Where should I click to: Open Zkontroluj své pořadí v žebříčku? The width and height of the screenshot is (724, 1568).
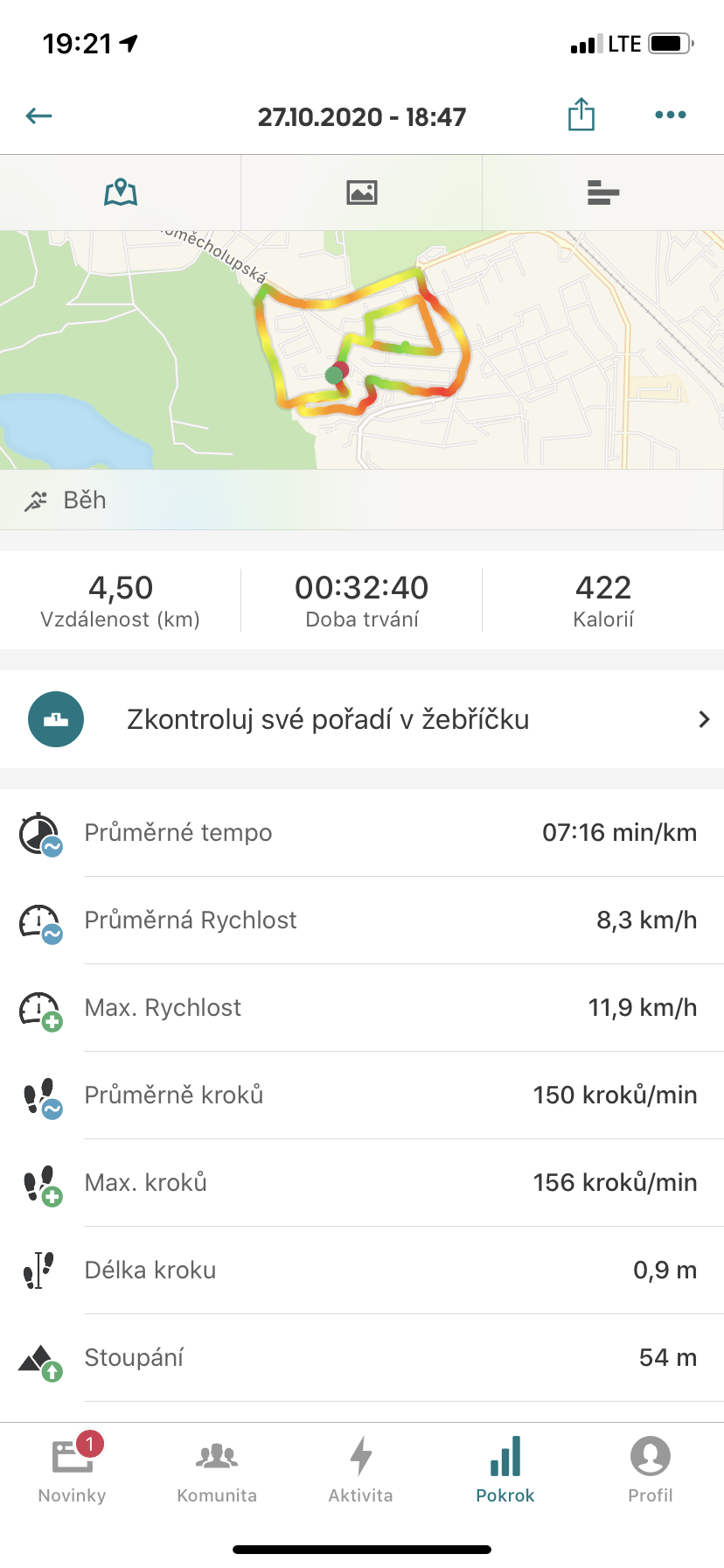point(362,719)
